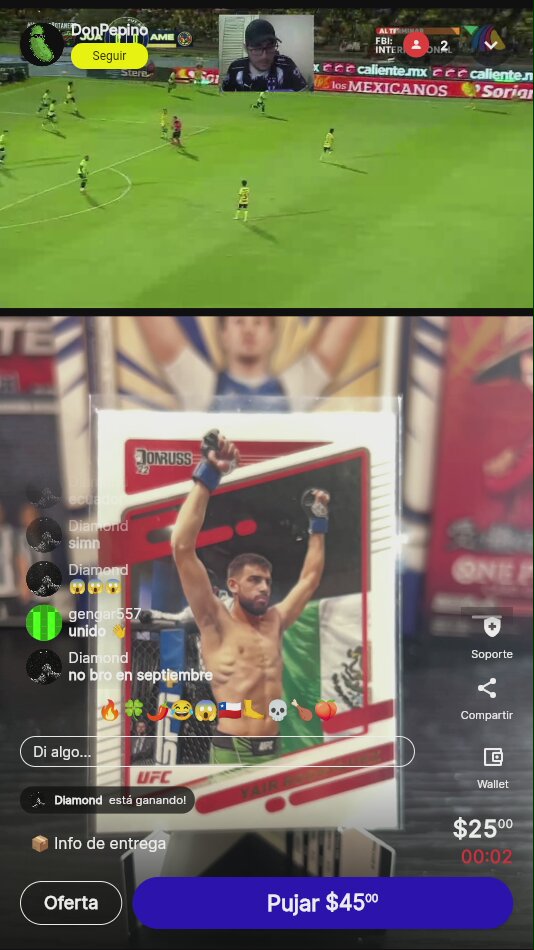
Task: Open the viewers list icon
Action: point(416,45)
